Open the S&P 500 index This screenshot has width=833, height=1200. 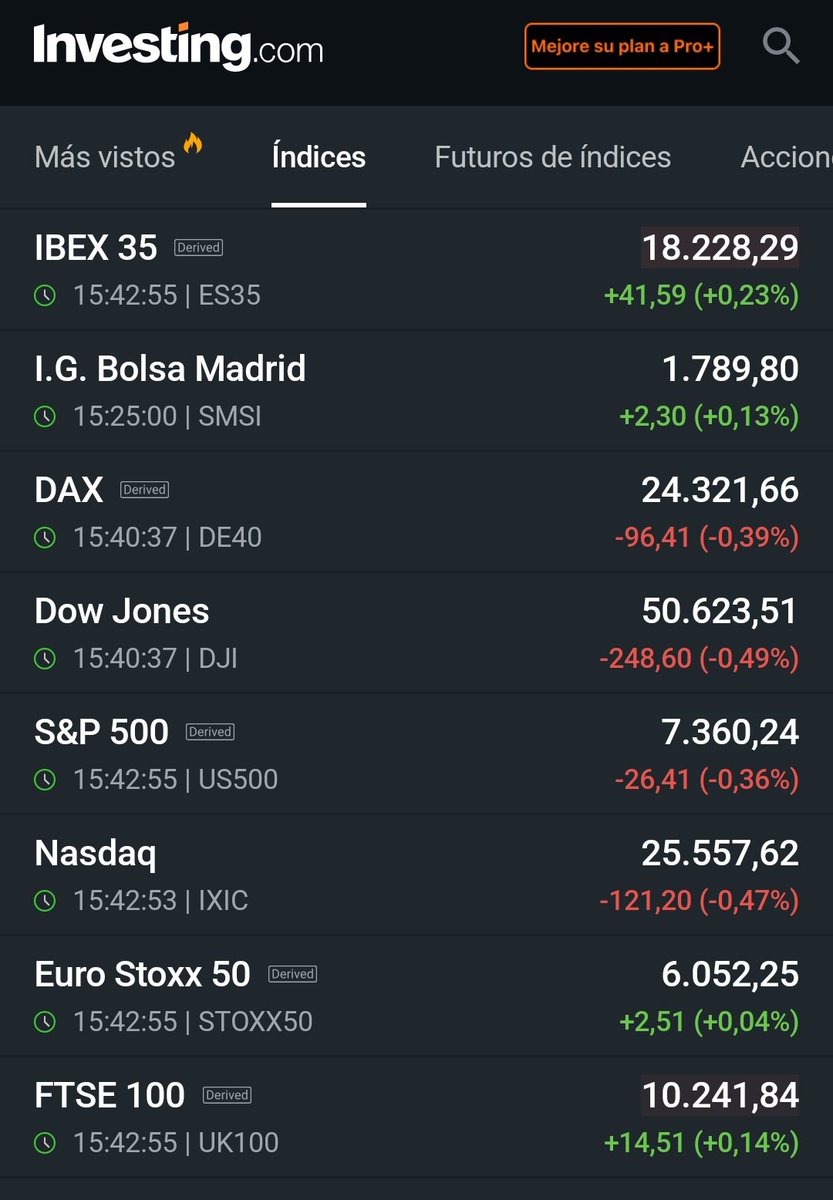(x=416, y=754)
